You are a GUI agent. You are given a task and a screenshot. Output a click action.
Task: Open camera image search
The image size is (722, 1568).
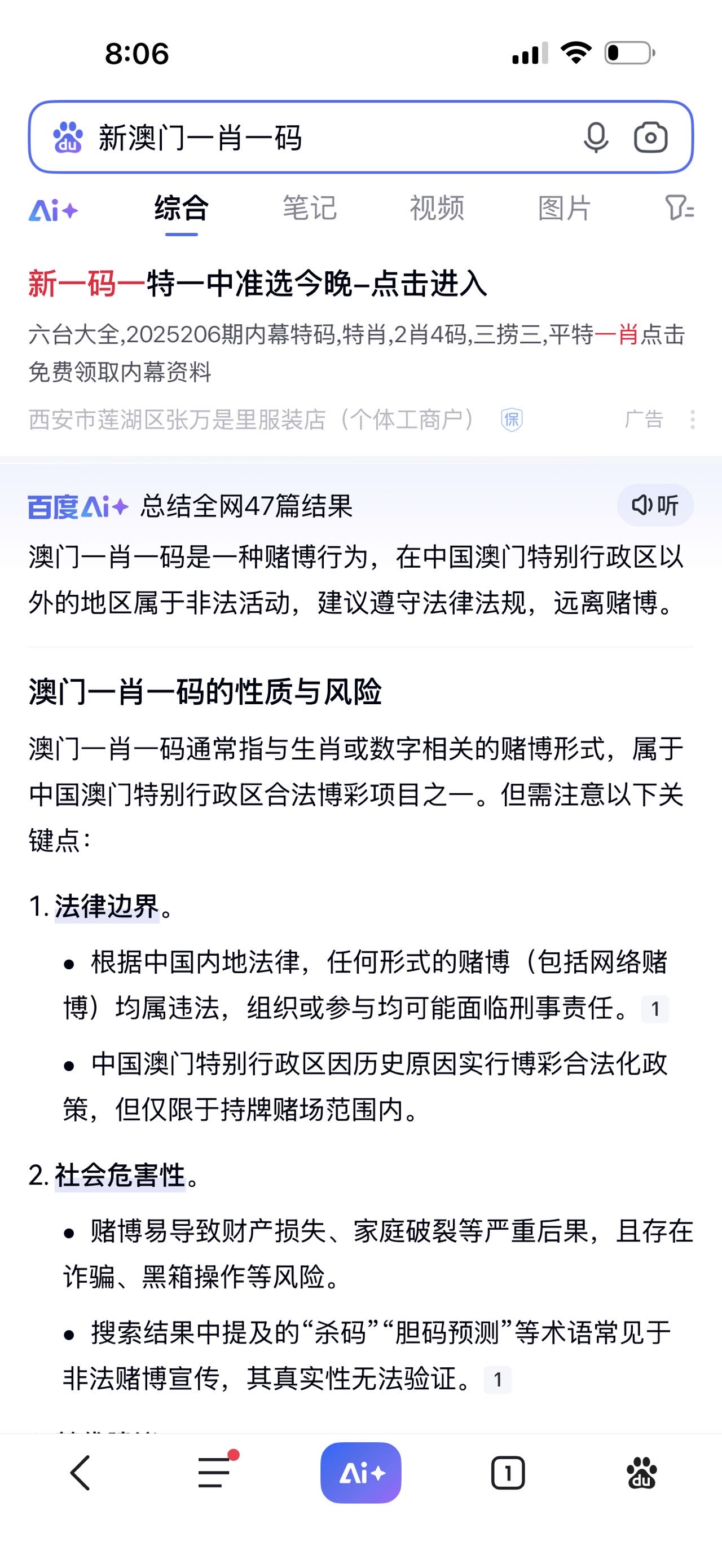[x=650, y=137]
